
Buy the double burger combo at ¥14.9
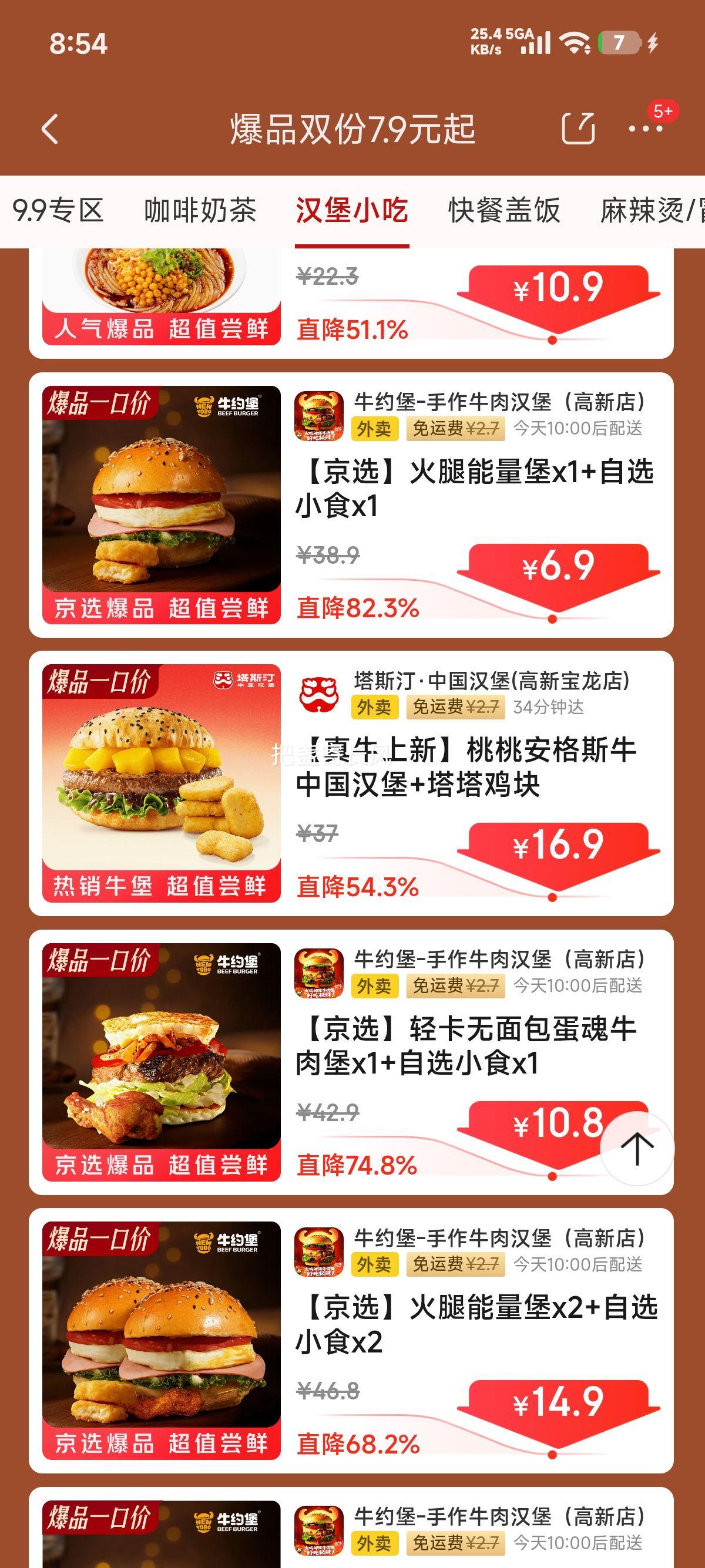(x=558, y=1403)
